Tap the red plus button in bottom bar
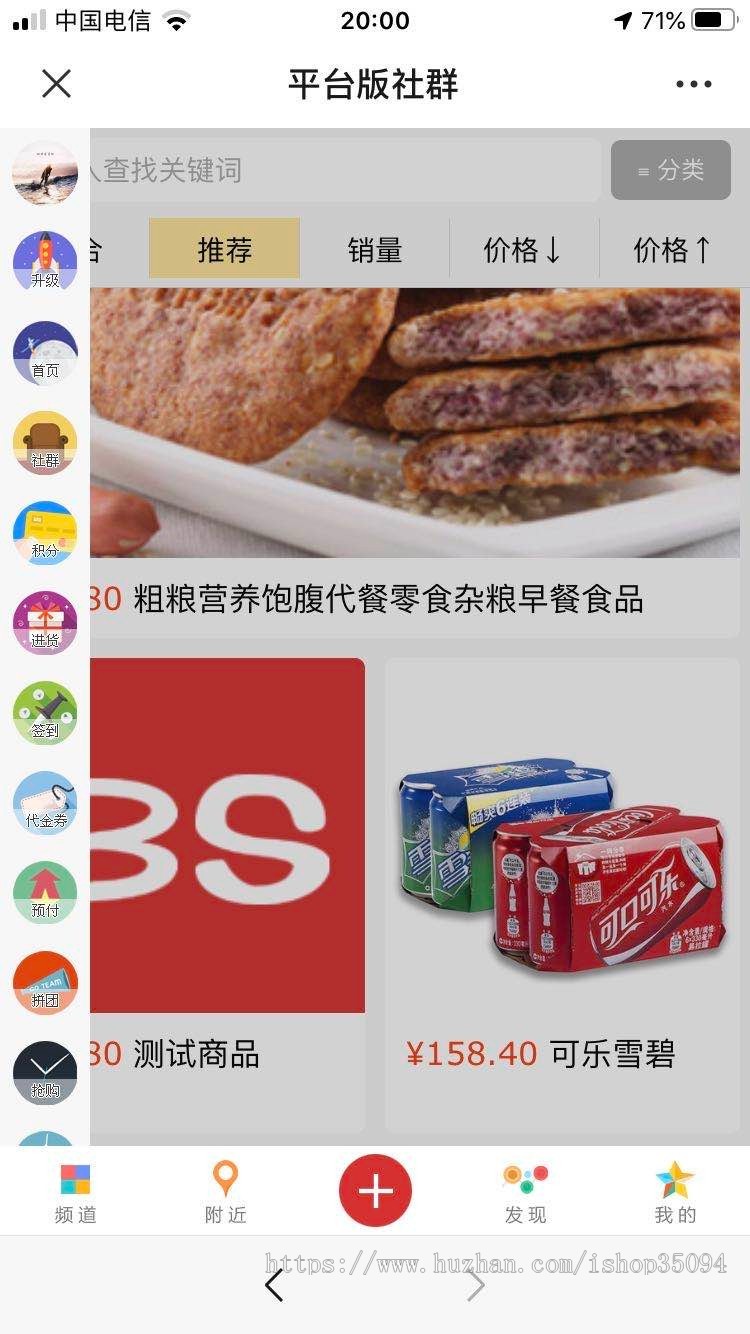750x1334 pixels. (375, 1190)
